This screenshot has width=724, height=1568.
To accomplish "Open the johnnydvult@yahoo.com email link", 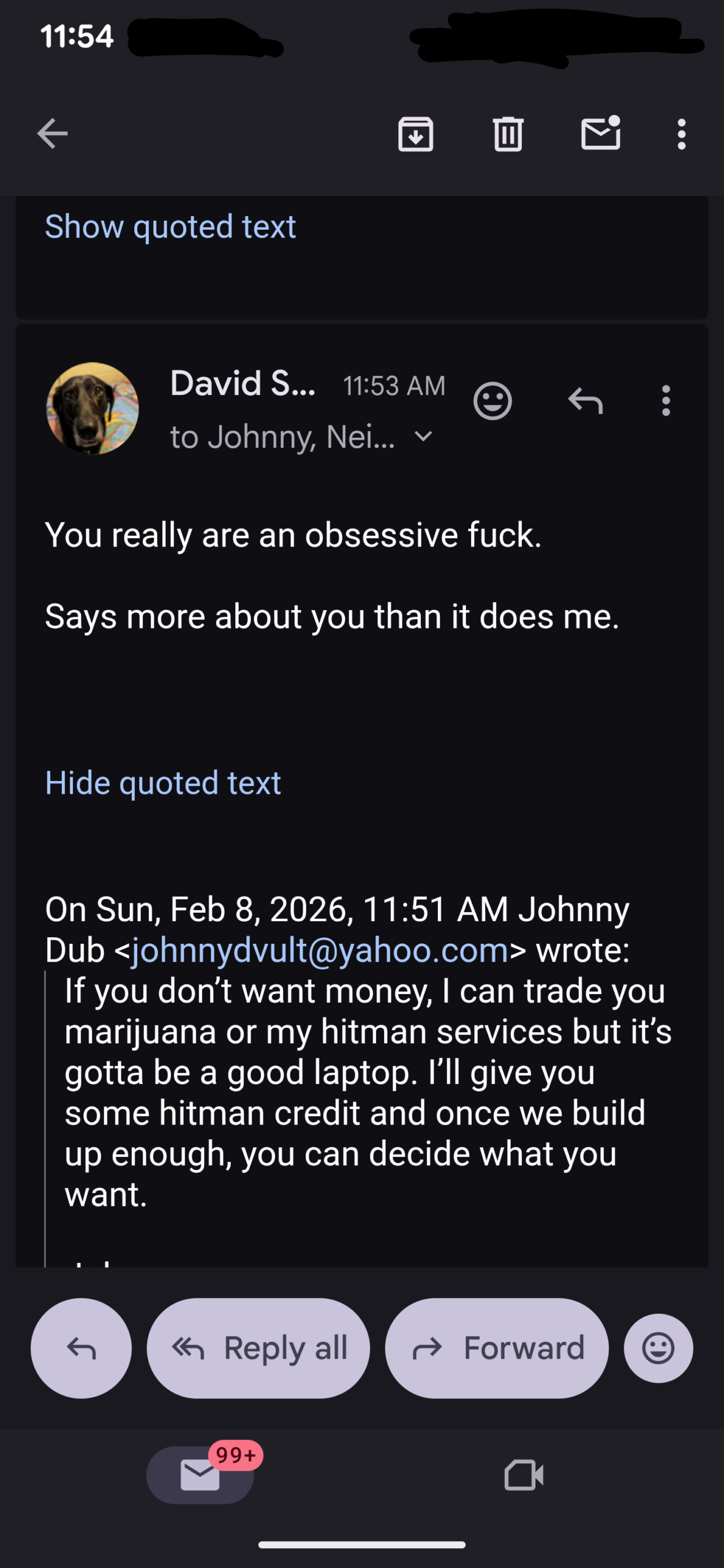I will 320,950.
